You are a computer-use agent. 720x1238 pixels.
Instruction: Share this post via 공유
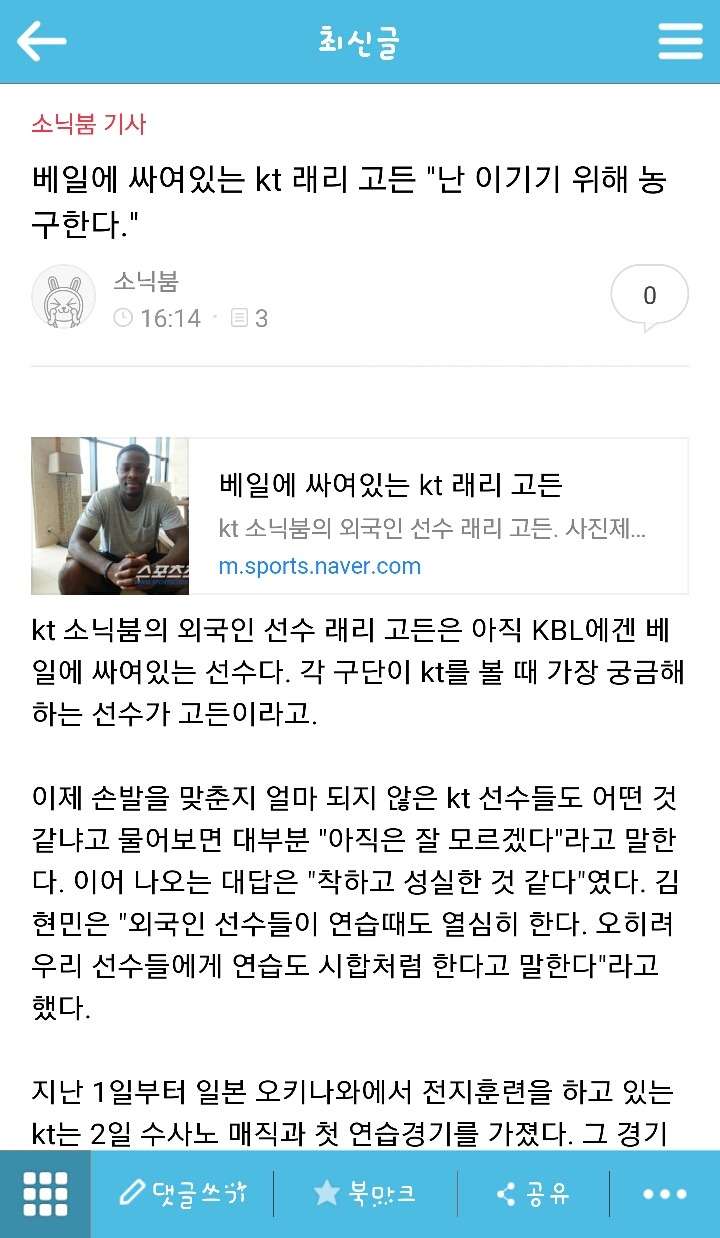pos(533,1194)
